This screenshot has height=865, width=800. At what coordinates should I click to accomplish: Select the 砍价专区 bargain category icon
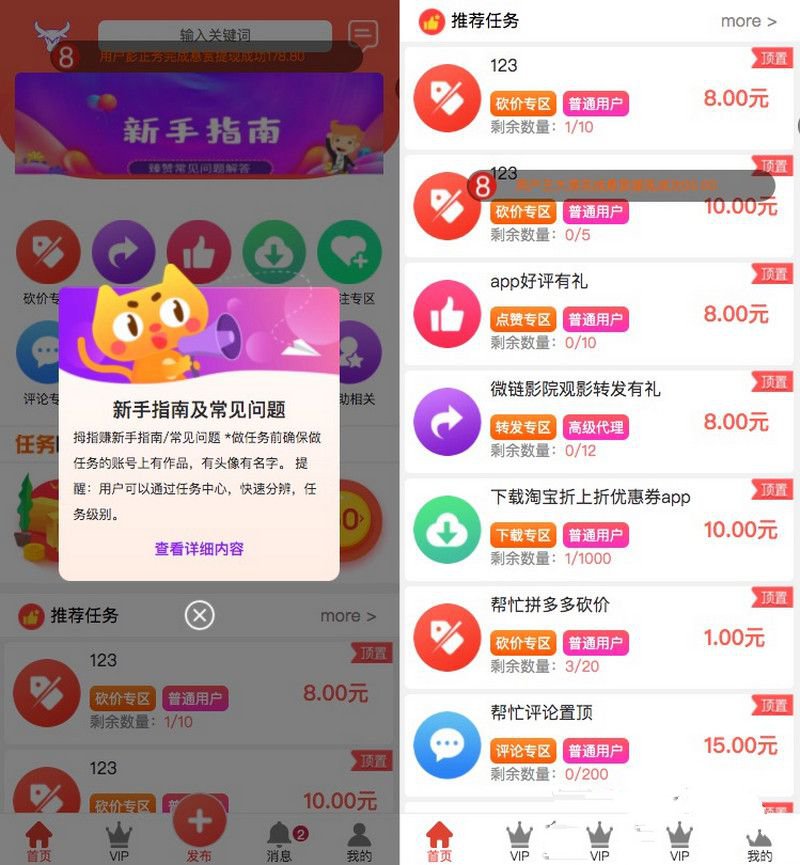[46, 252]
